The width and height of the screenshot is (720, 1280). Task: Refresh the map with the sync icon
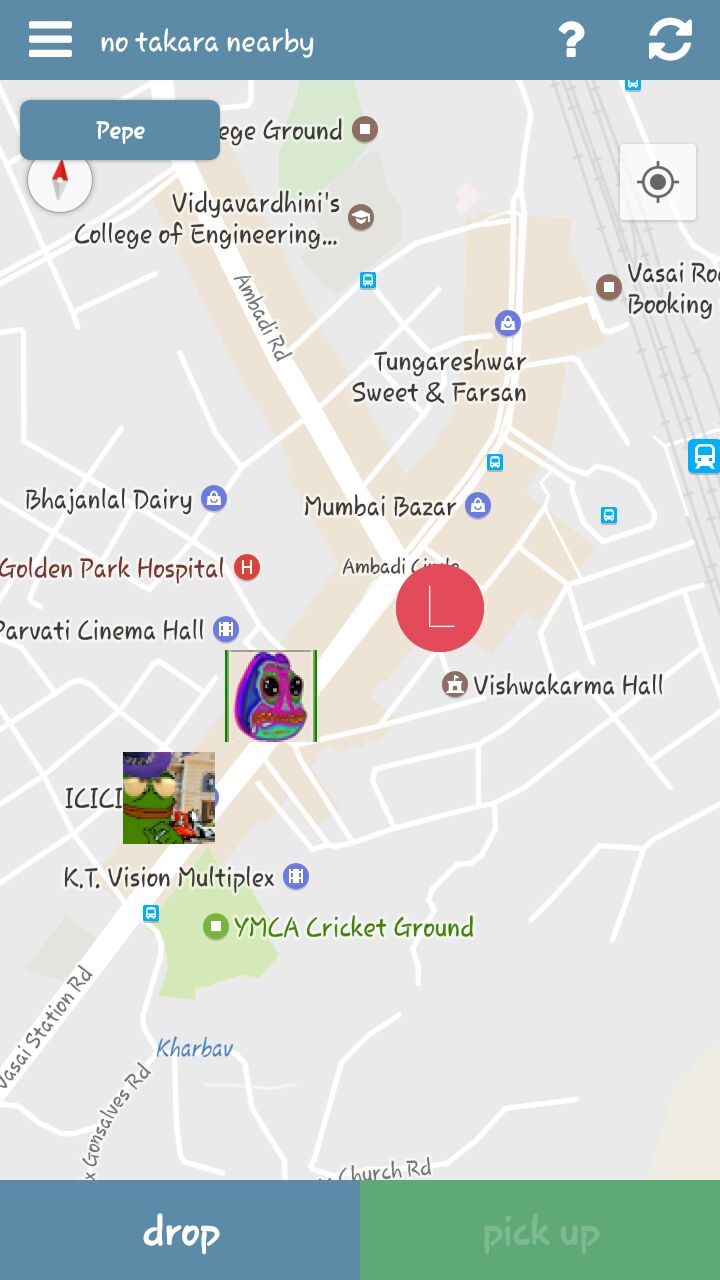(670, 40)
